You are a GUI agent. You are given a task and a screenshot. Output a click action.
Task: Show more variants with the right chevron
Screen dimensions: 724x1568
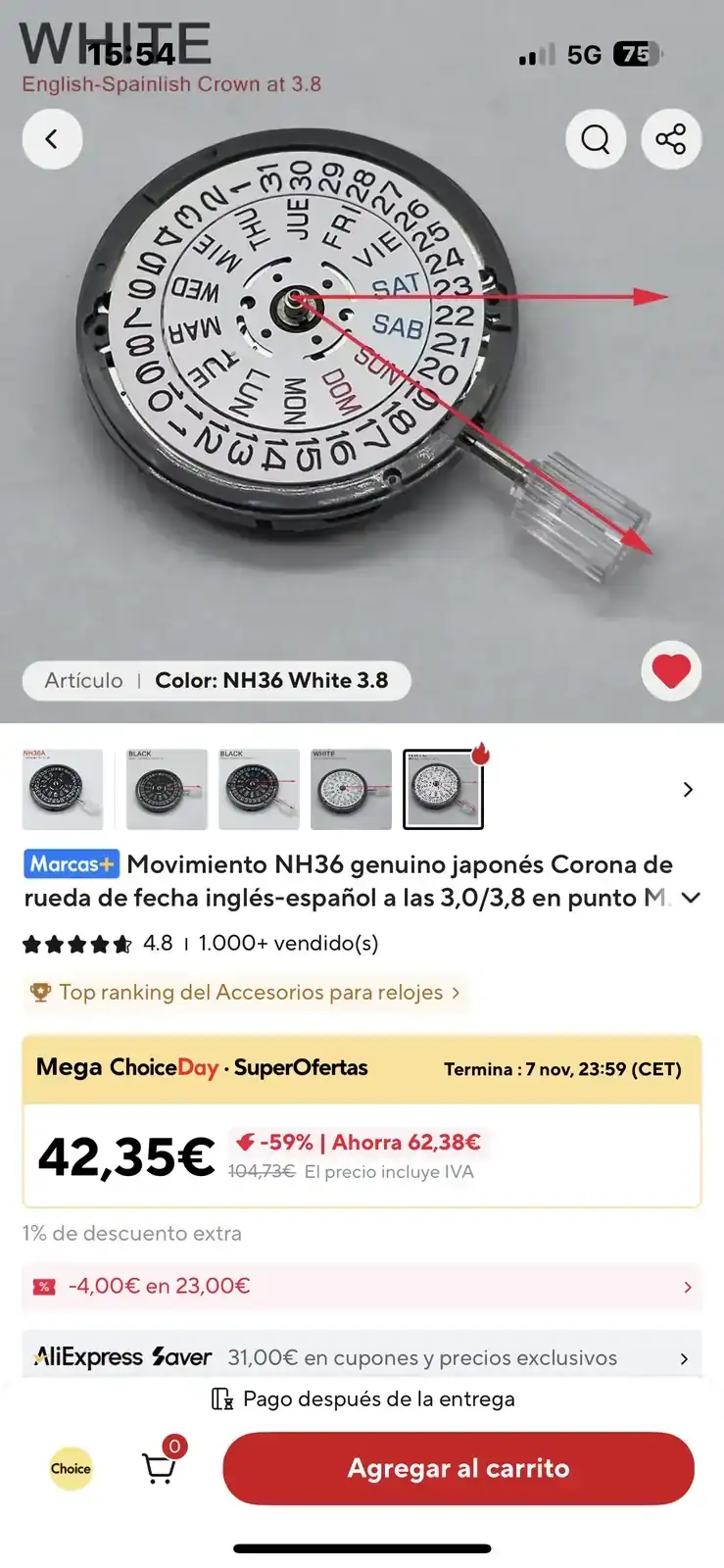coord(688,790)
